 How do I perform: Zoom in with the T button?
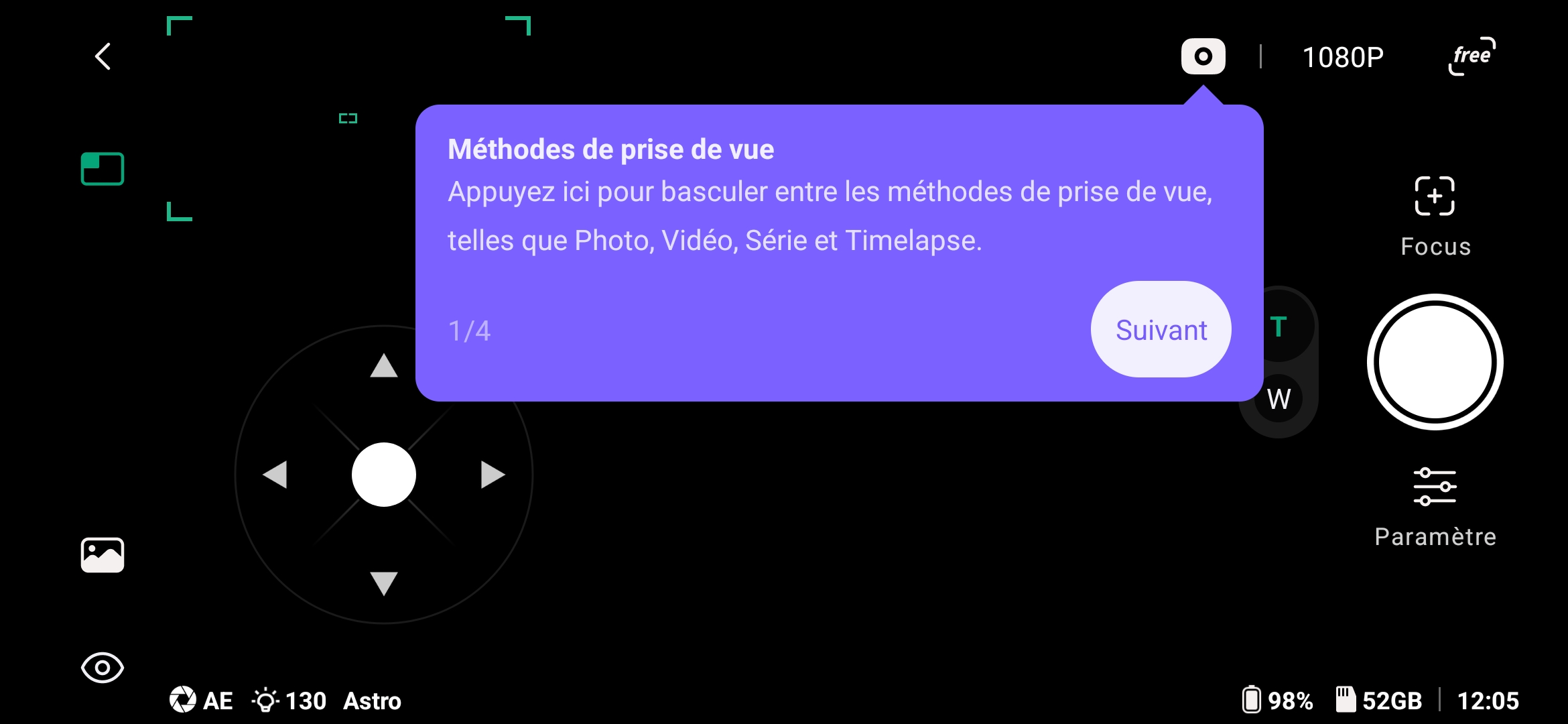click(x=1279, y=328)
